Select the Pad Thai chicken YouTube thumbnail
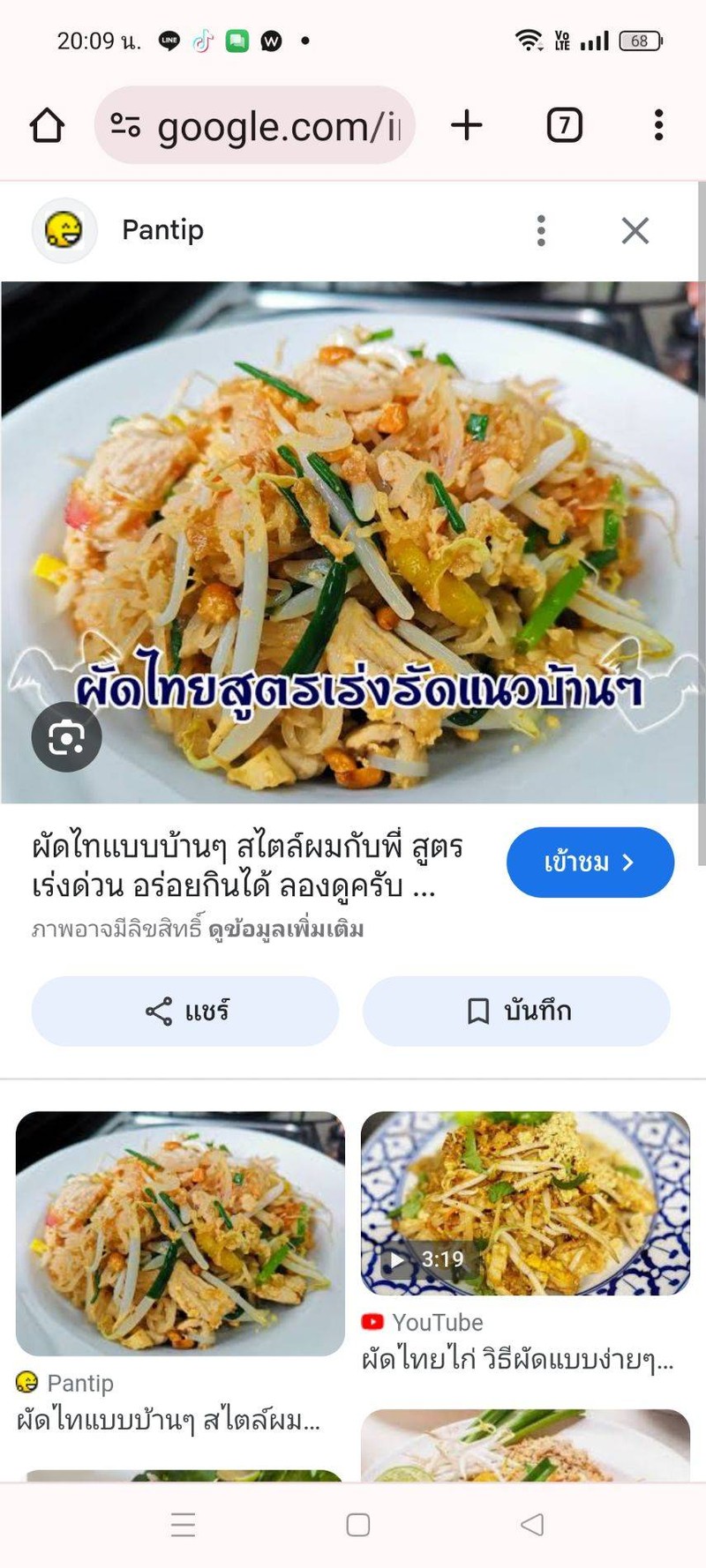 (527, 1204)
